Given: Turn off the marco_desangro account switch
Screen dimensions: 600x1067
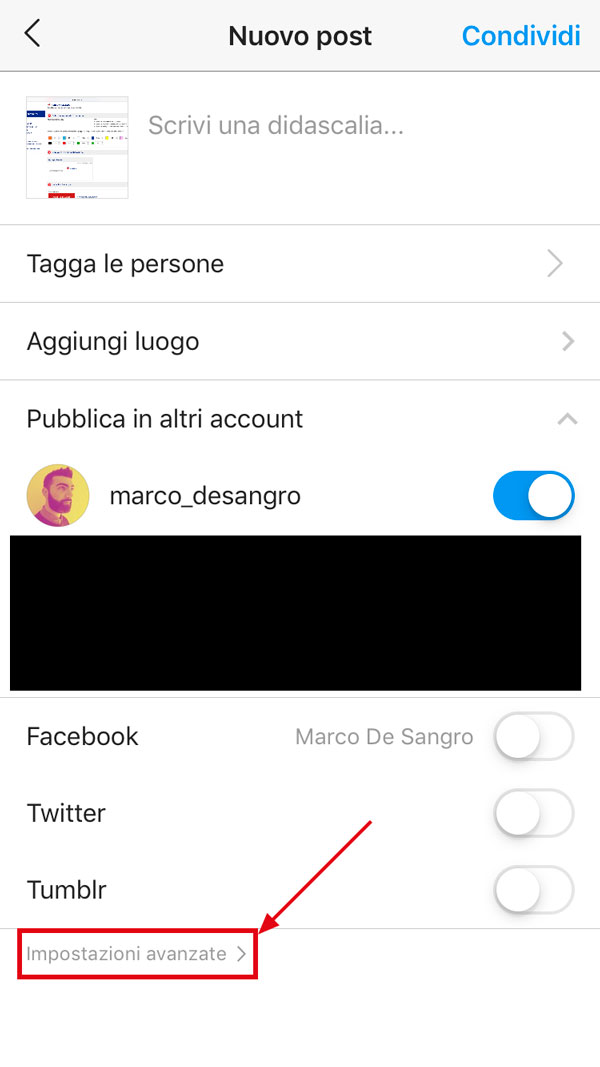Looking at the screenshot, I should 533,496.
